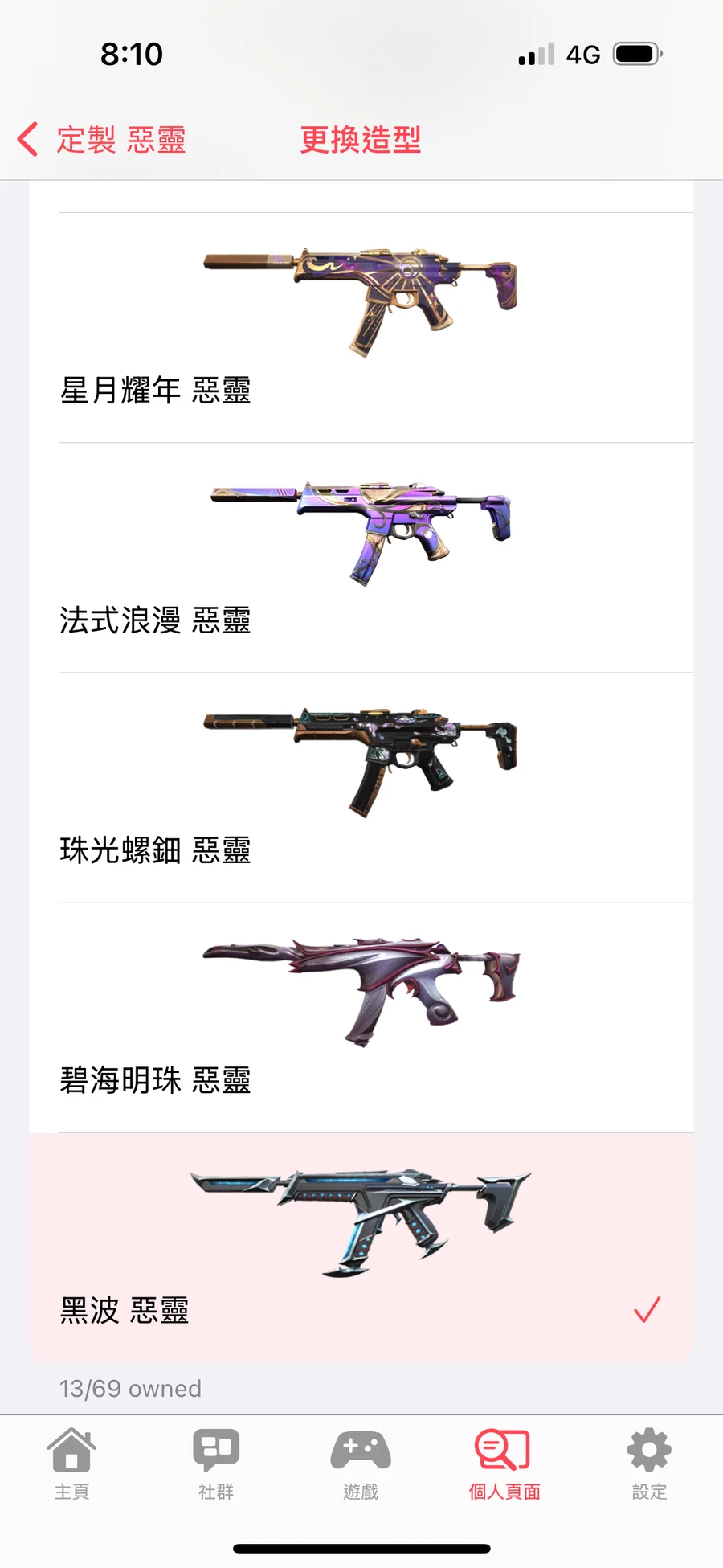Viewport: 723px width, 1568px height.
Task: Tap the selected 黑波 惡靈 skin
Action: pyautogui.click(x=361, y=1247)
